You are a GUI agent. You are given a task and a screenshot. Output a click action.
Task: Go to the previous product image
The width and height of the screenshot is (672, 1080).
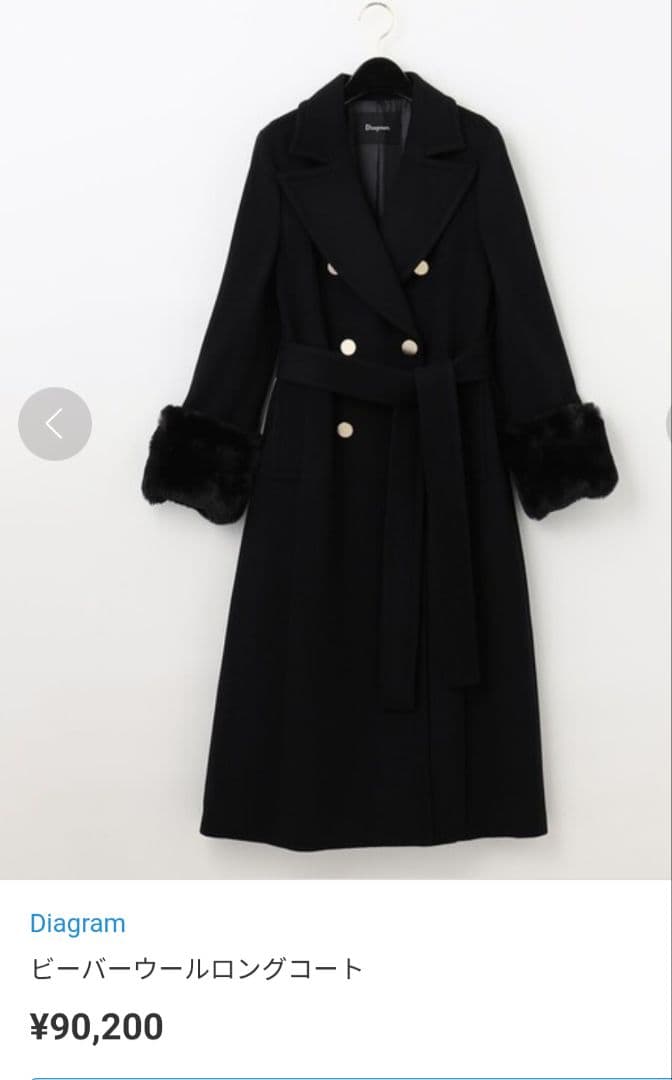tap(55, 424)
